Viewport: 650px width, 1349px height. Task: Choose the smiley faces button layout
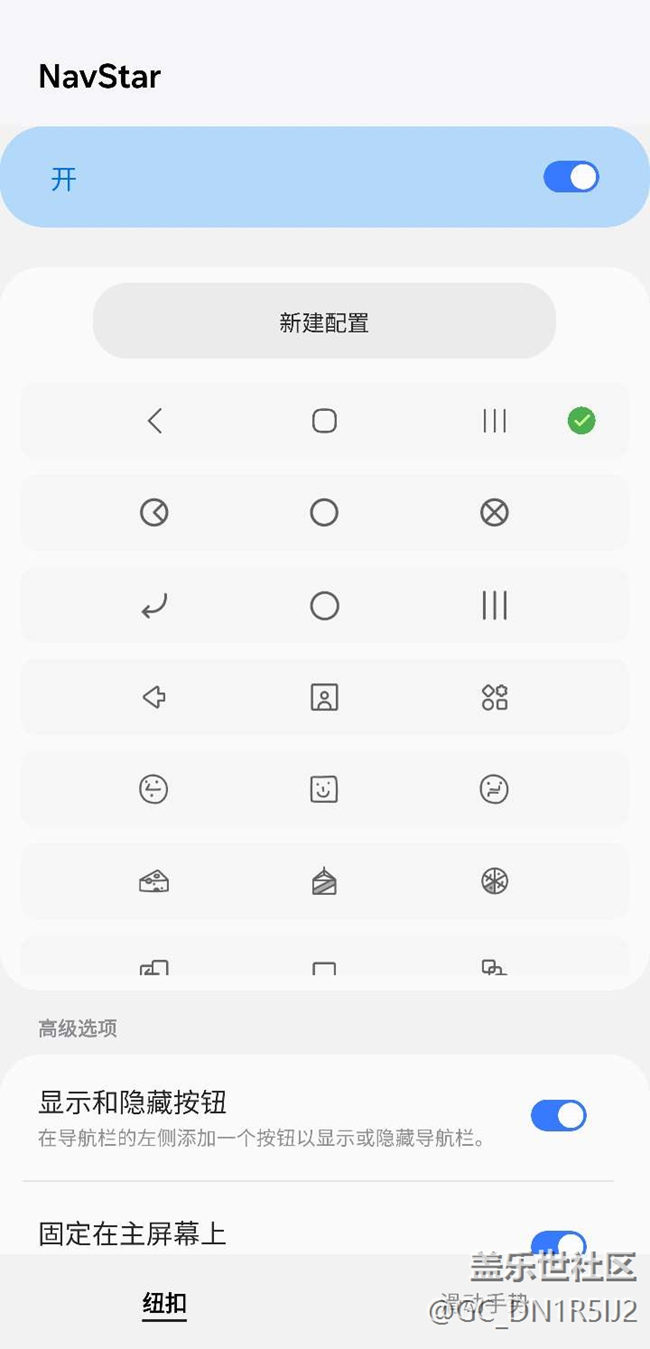click(324, 789)
